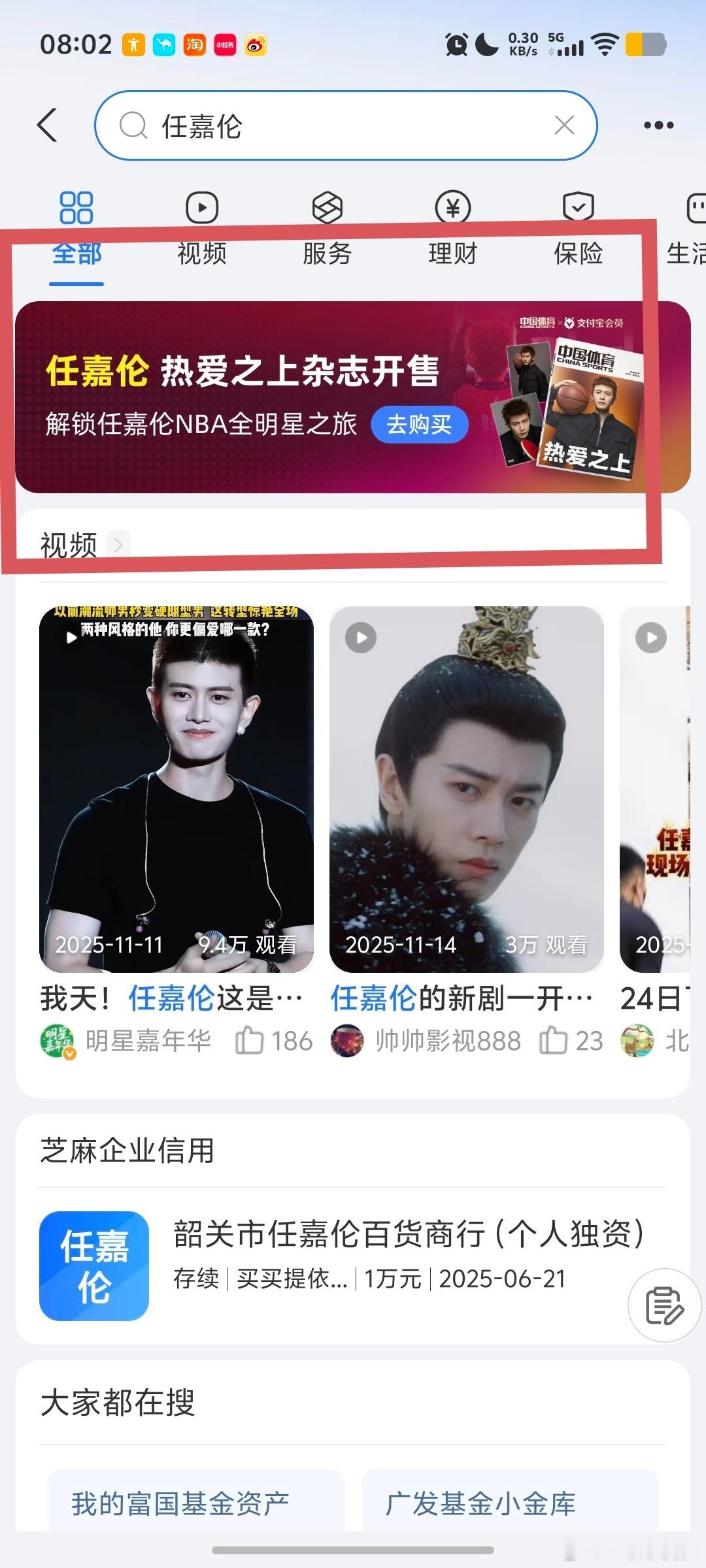Open the three-dot more options menu
The height and width of the screenshot is (1568, 706).
tap(659, 125)
